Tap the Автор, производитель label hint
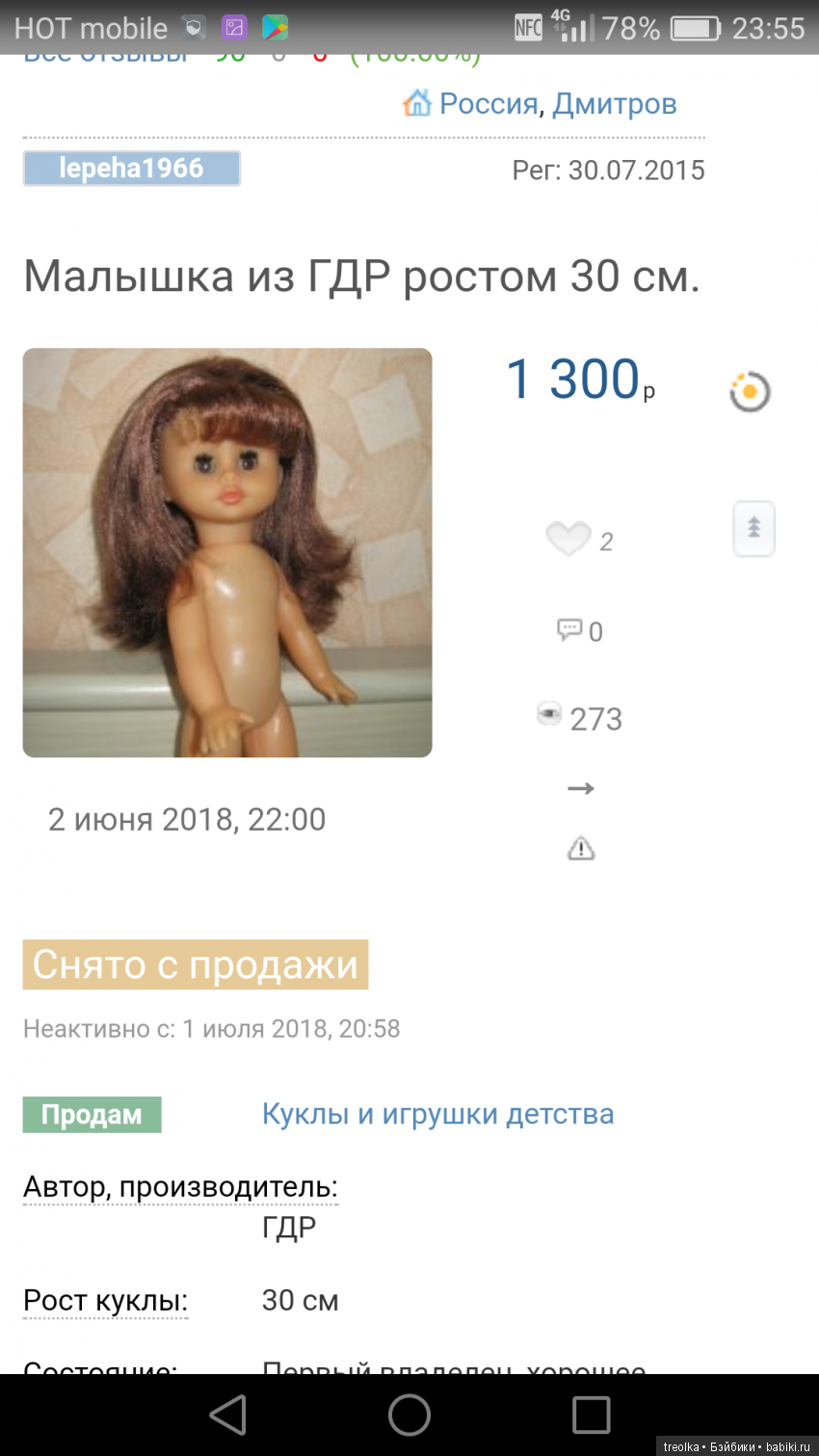The height and width of the screenshot is (1456, 819). (x=180, y=1187)
